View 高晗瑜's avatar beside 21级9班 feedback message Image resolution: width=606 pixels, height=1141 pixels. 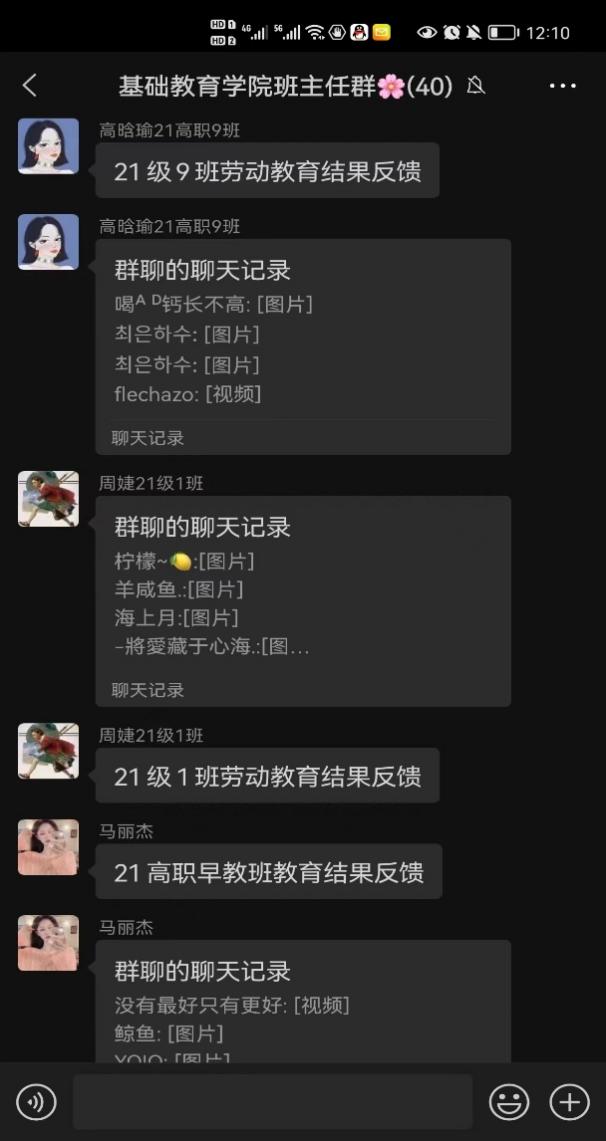click(x=48, y=146)
